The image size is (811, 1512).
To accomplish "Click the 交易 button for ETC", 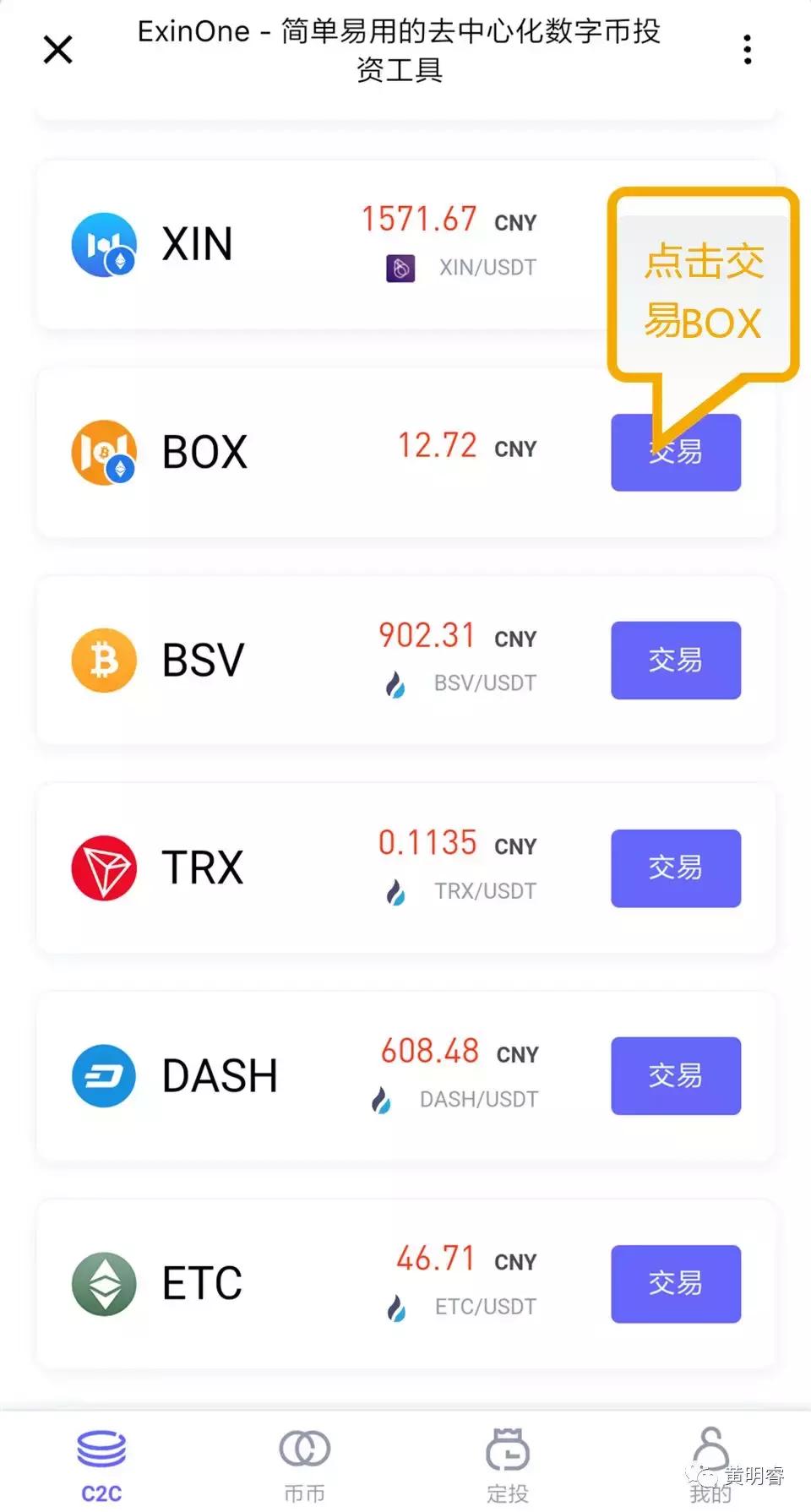I will click(675, 1283).
